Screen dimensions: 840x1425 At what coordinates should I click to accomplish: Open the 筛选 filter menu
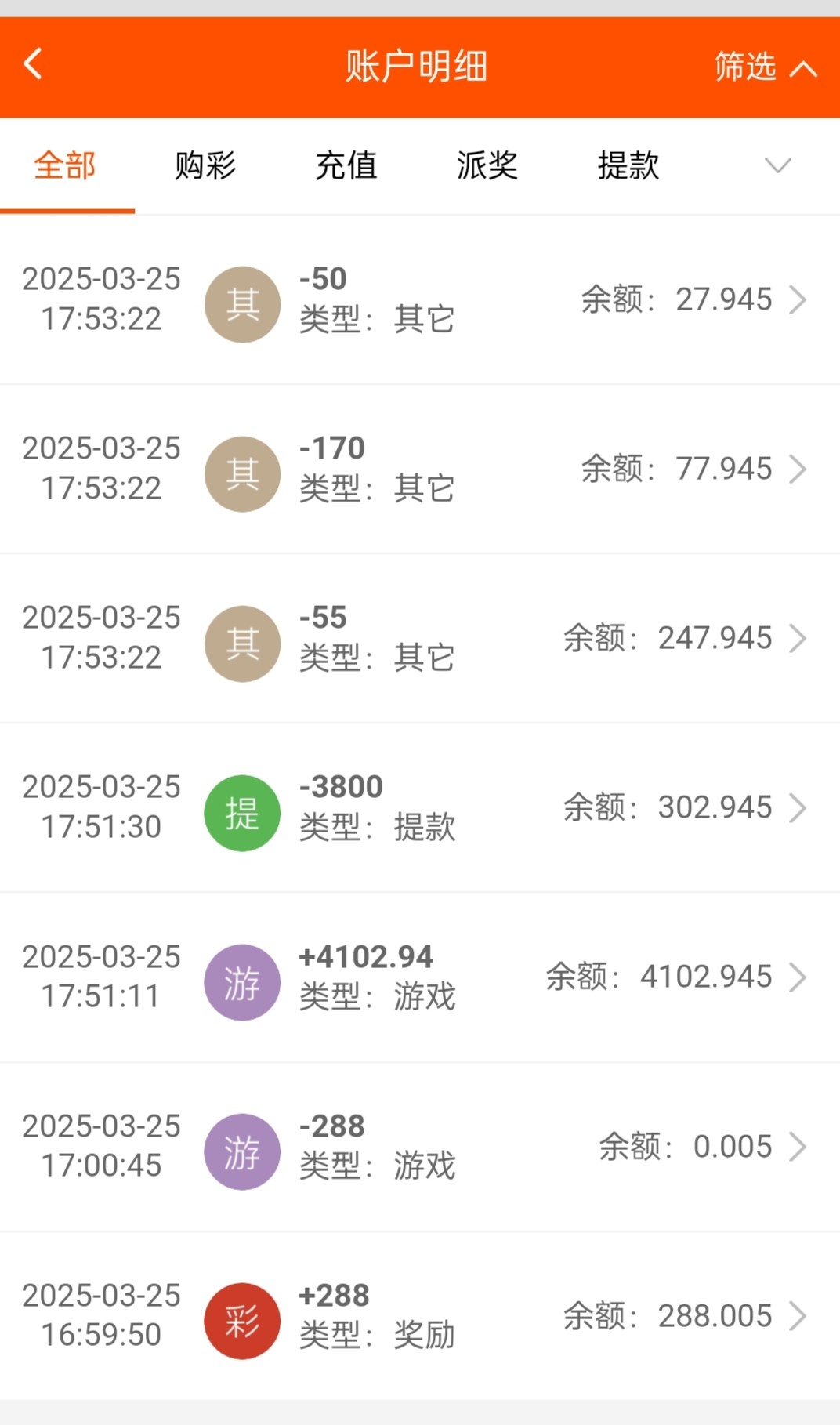tap(764, 67)
